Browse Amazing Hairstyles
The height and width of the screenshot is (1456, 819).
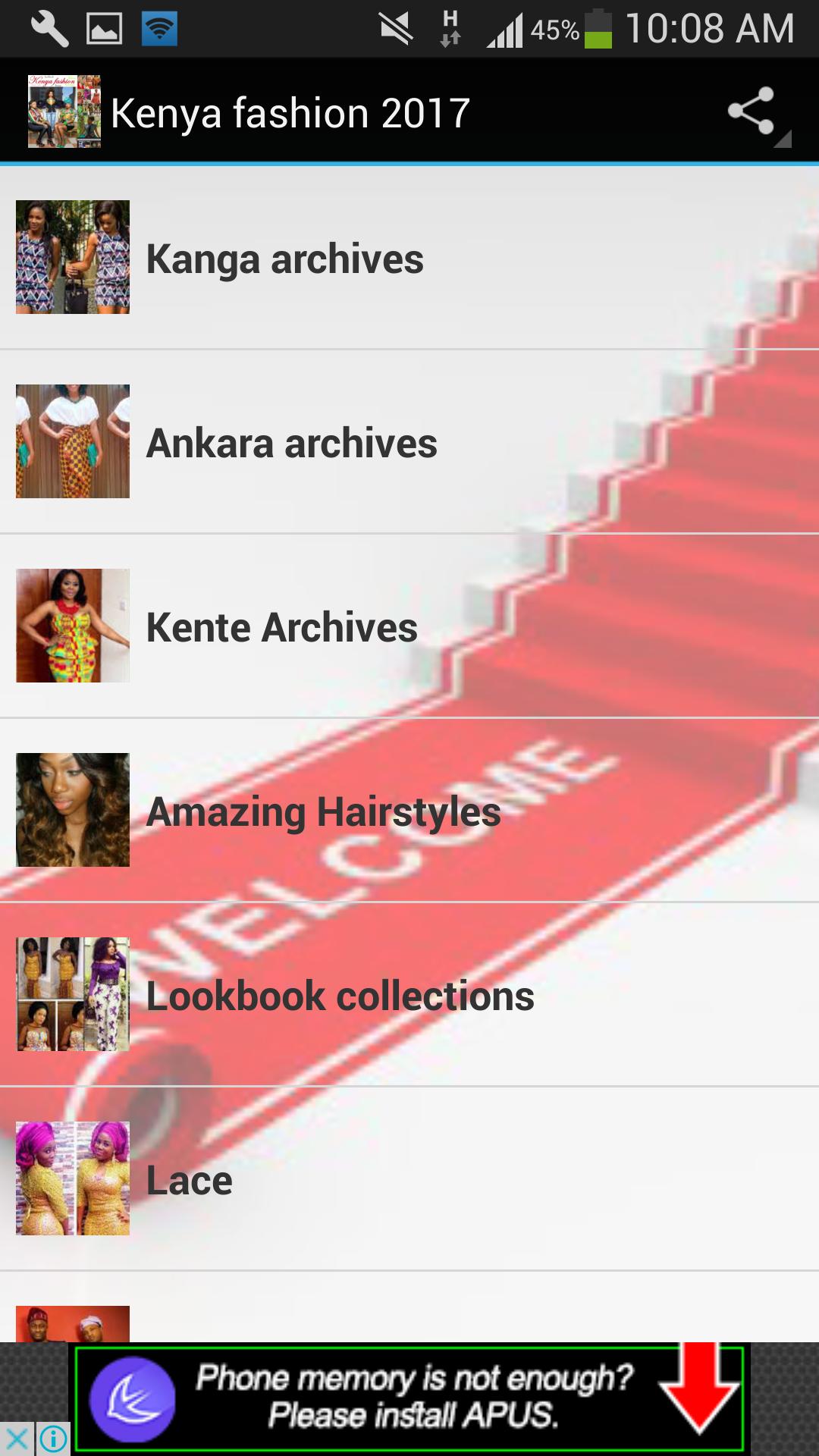[323, 811]
